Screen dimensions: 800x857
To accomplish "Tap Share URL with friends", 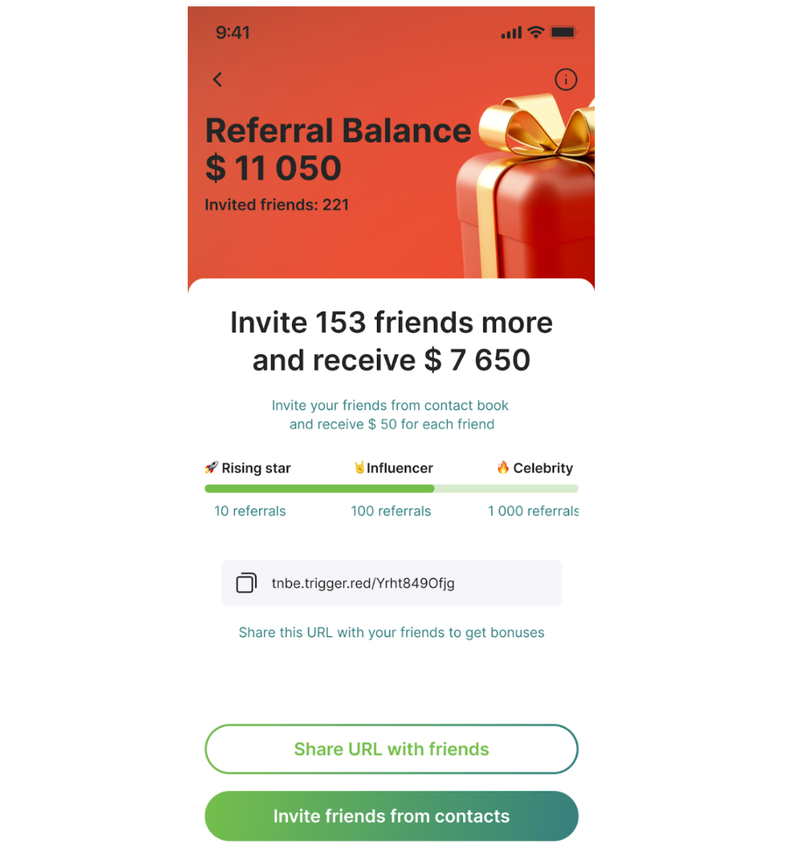I will [391, 749].
